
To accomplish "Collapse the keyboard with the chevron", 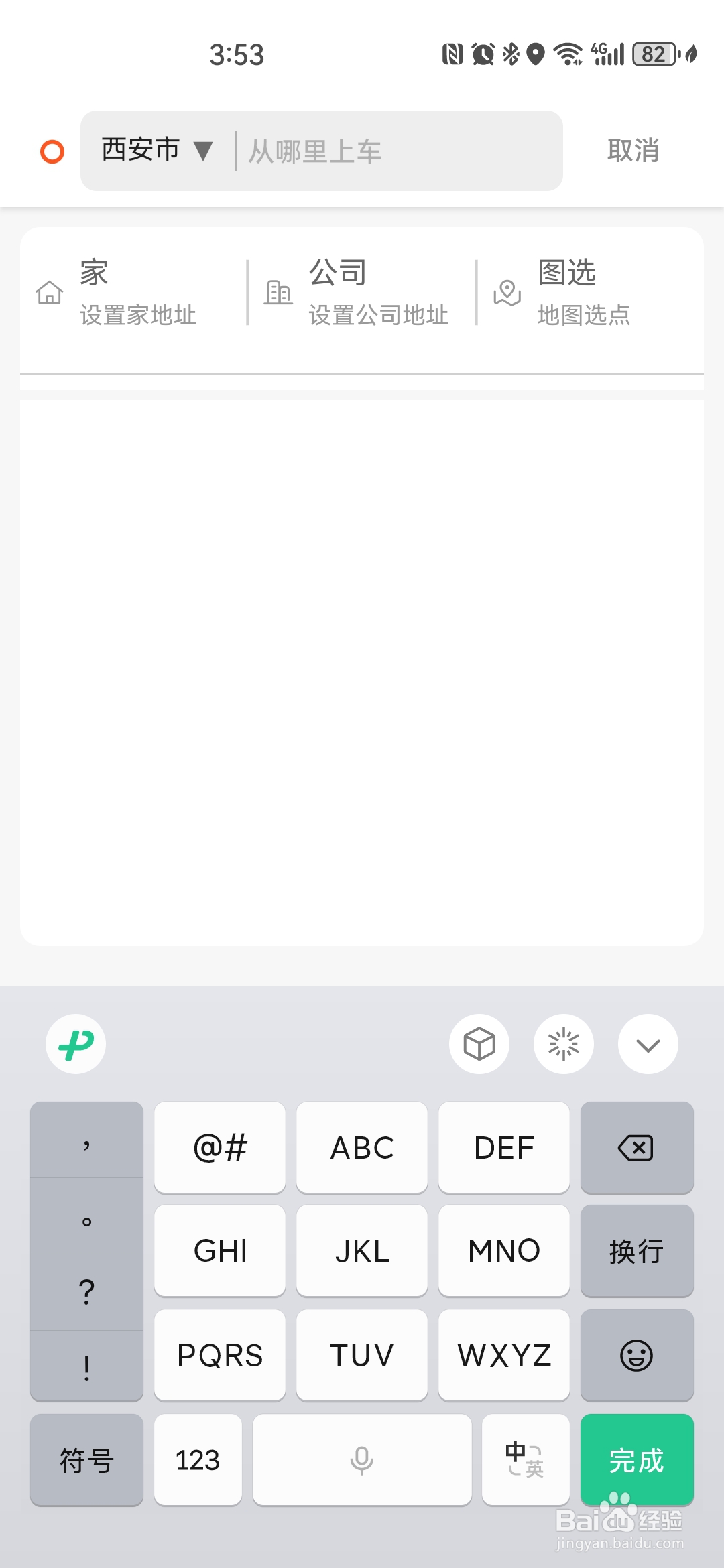I will (x=647, y=1043).
